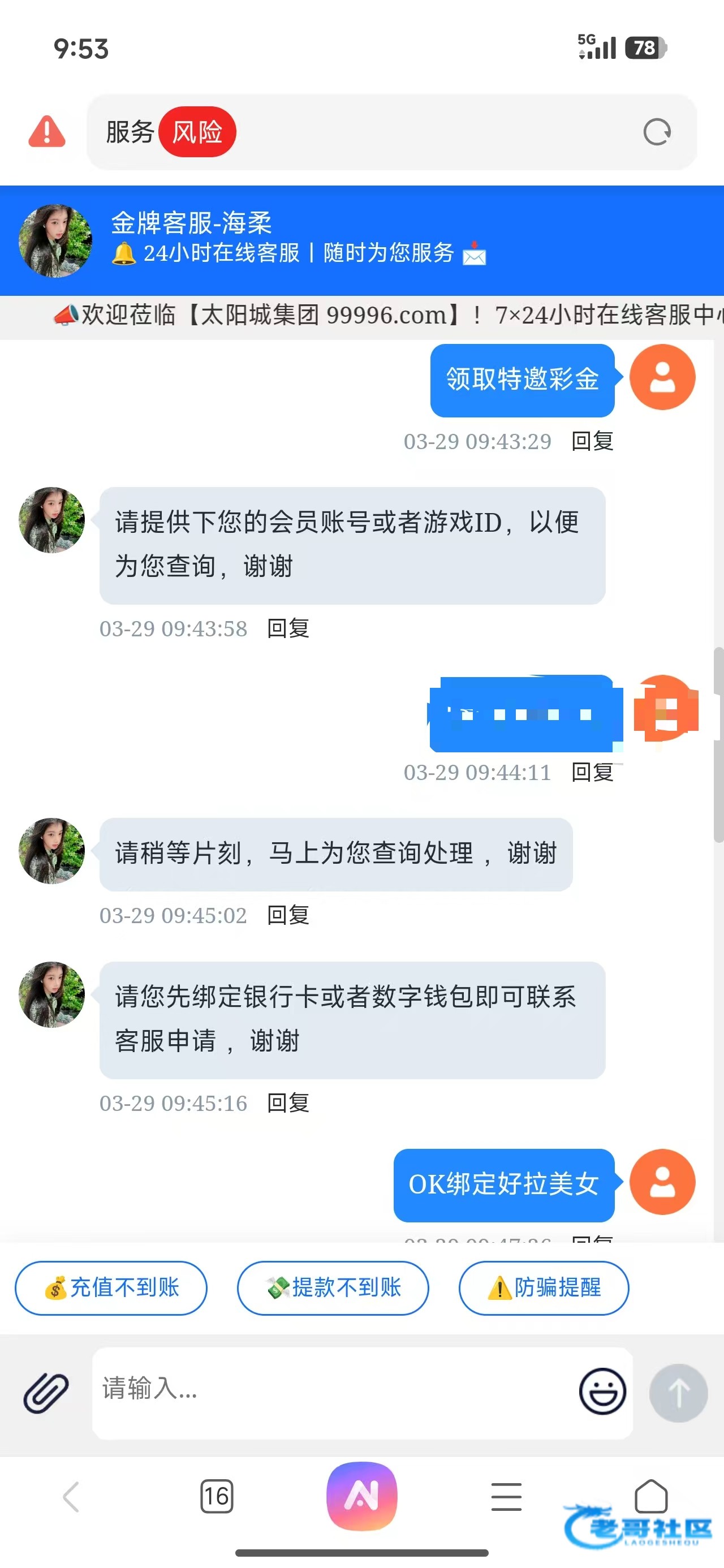This screenshot has height=1568, width=724.
Task: Open the browser menu lines icon
Action: [x=507, y=1497]
